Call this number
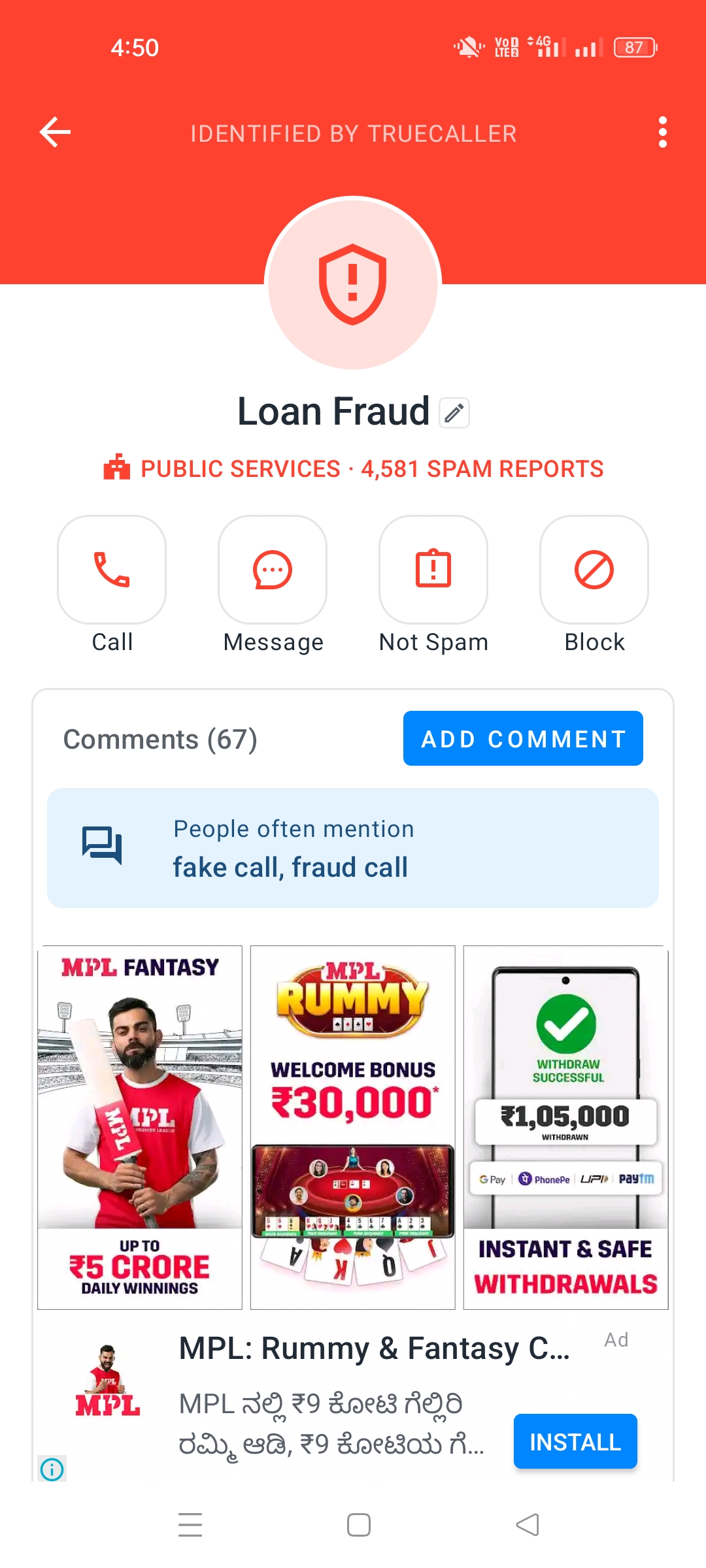The width and height of the screenshot is (706, 1568). click(112, 570)
